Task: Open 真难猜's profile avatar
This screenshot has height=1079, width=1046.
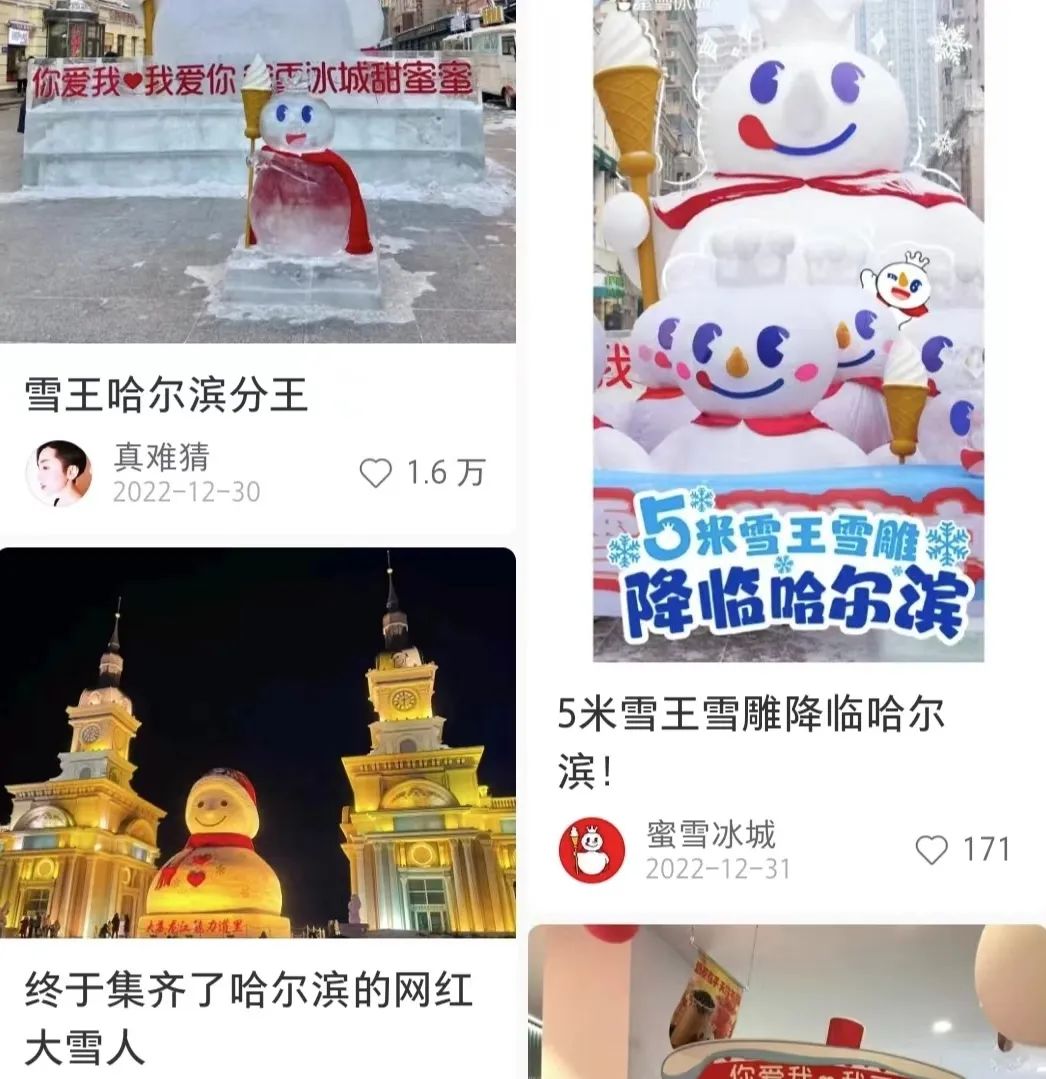Action: tap(58, 473)
